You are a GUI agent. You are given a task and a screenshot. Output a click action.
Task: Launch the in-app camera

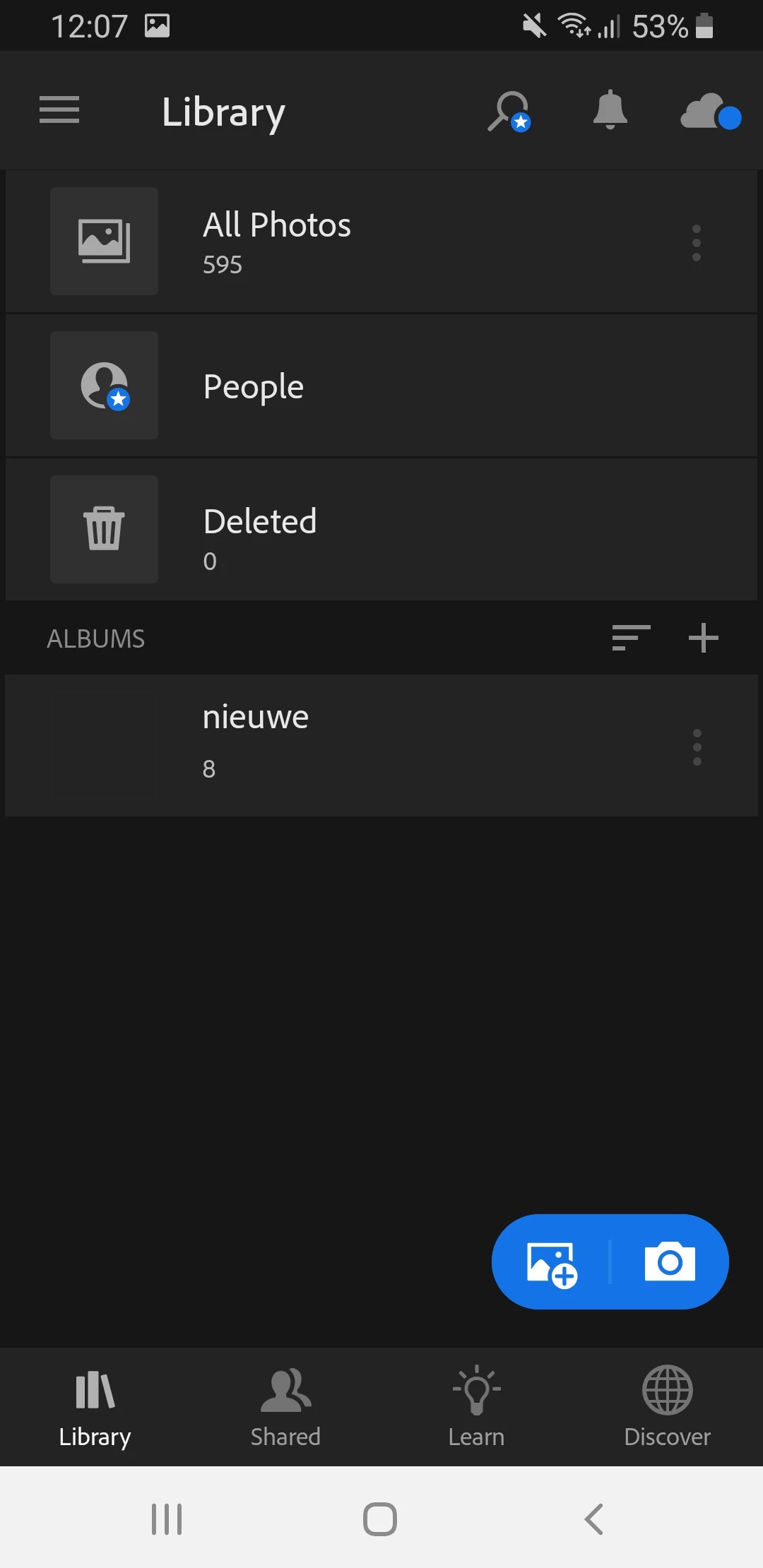coord(669,1261)
